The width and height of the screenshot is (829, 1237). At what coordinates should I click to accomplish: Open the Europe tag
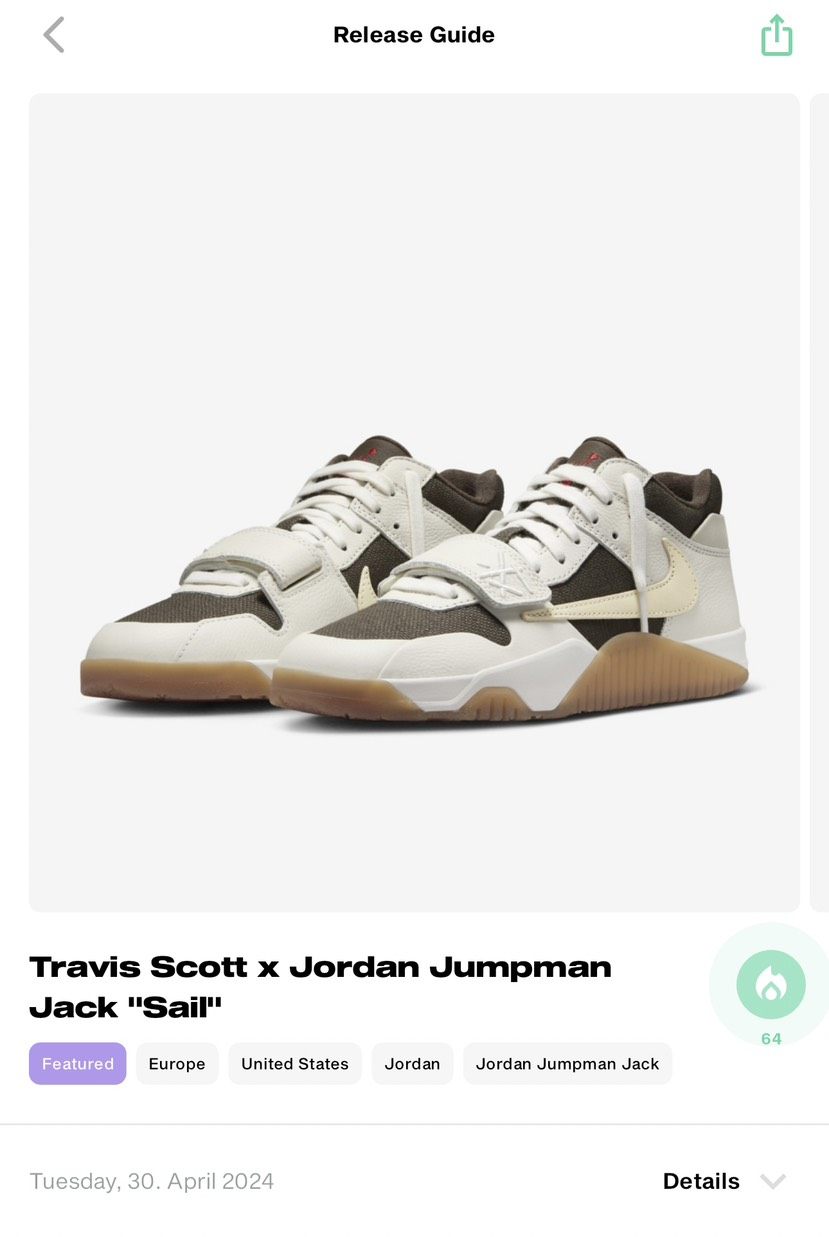[x=177, y=1064]
